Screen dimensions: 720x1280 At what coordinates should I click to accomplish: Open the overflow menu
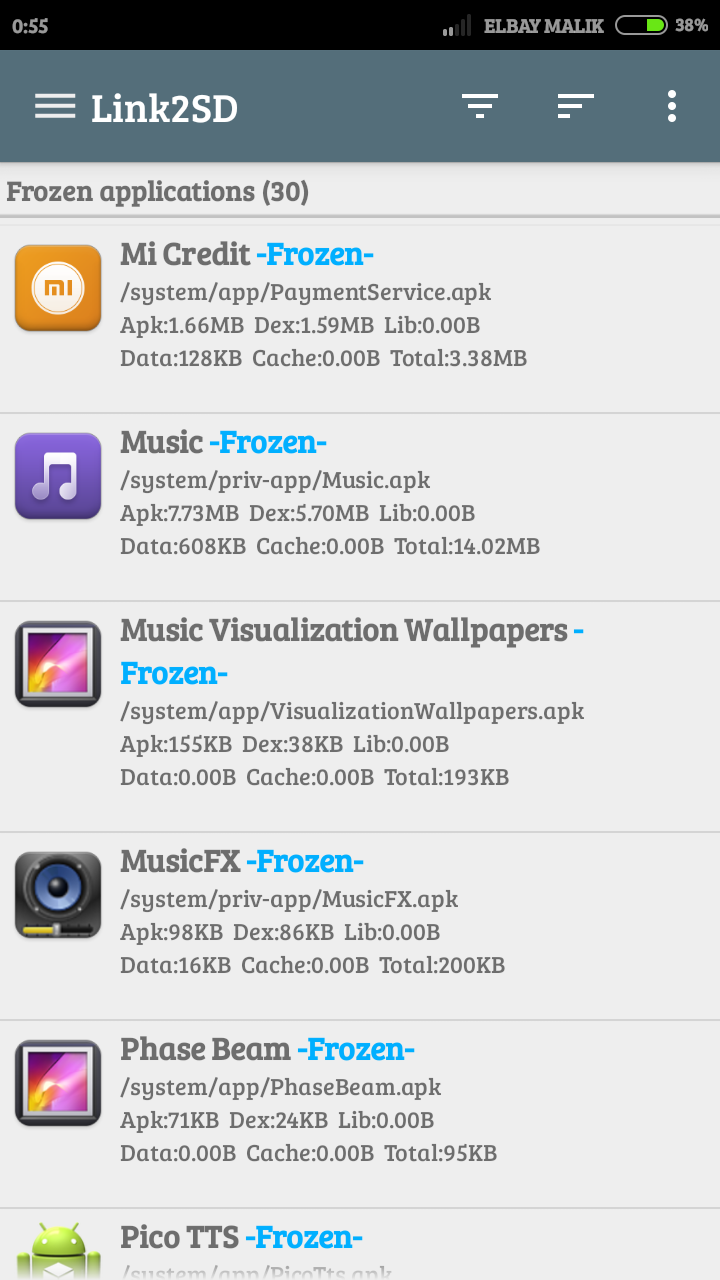tap(672, 106)
